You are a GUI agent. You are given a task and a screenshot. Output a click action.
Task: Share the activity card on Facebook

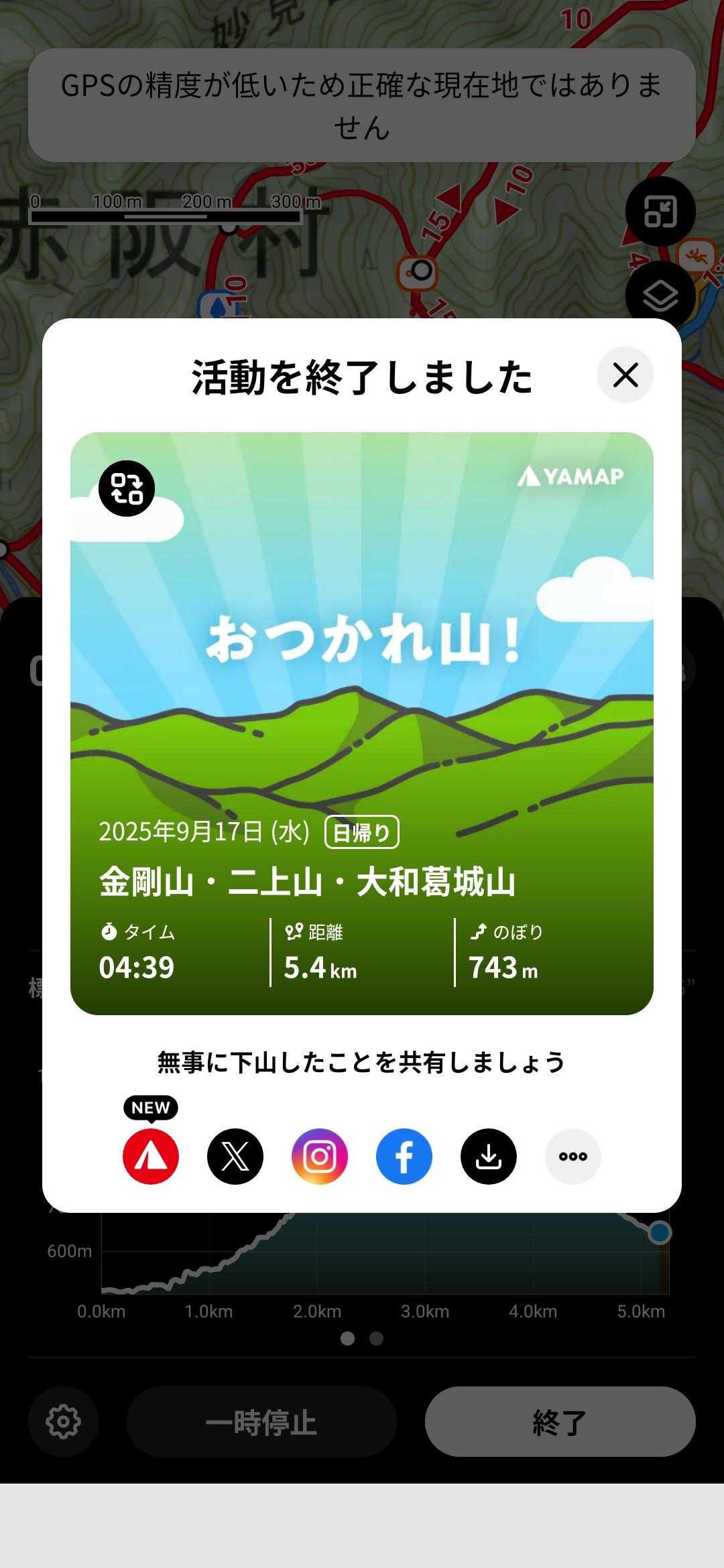tap(404, 1157)
